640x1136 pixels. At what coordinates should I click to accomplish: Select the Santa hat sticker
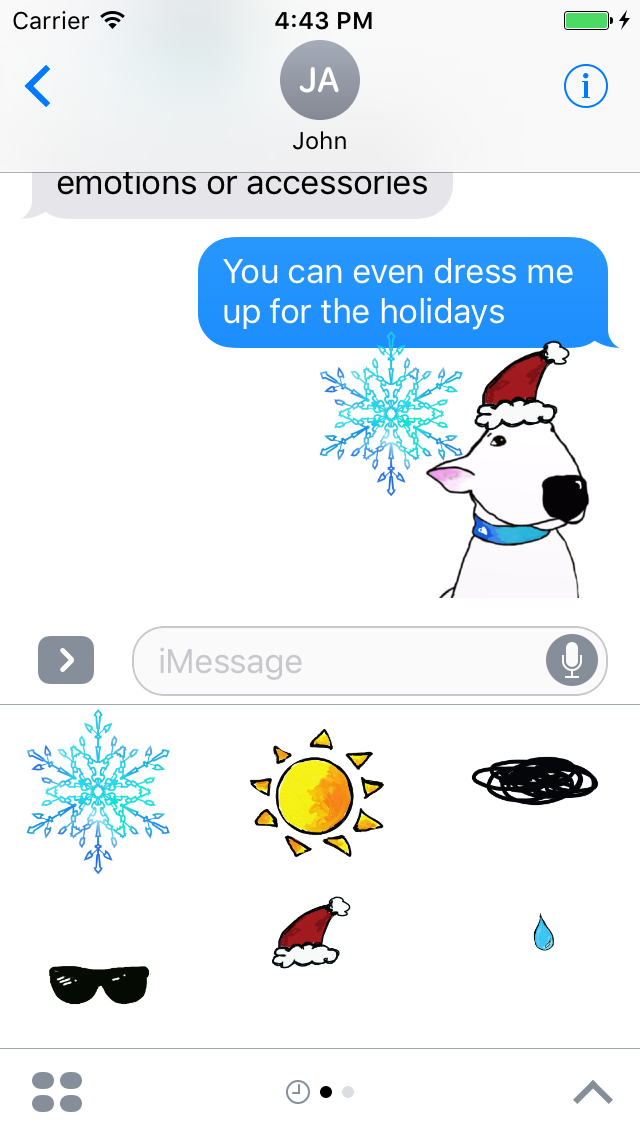pyautogui.click(x=315, y=933)
